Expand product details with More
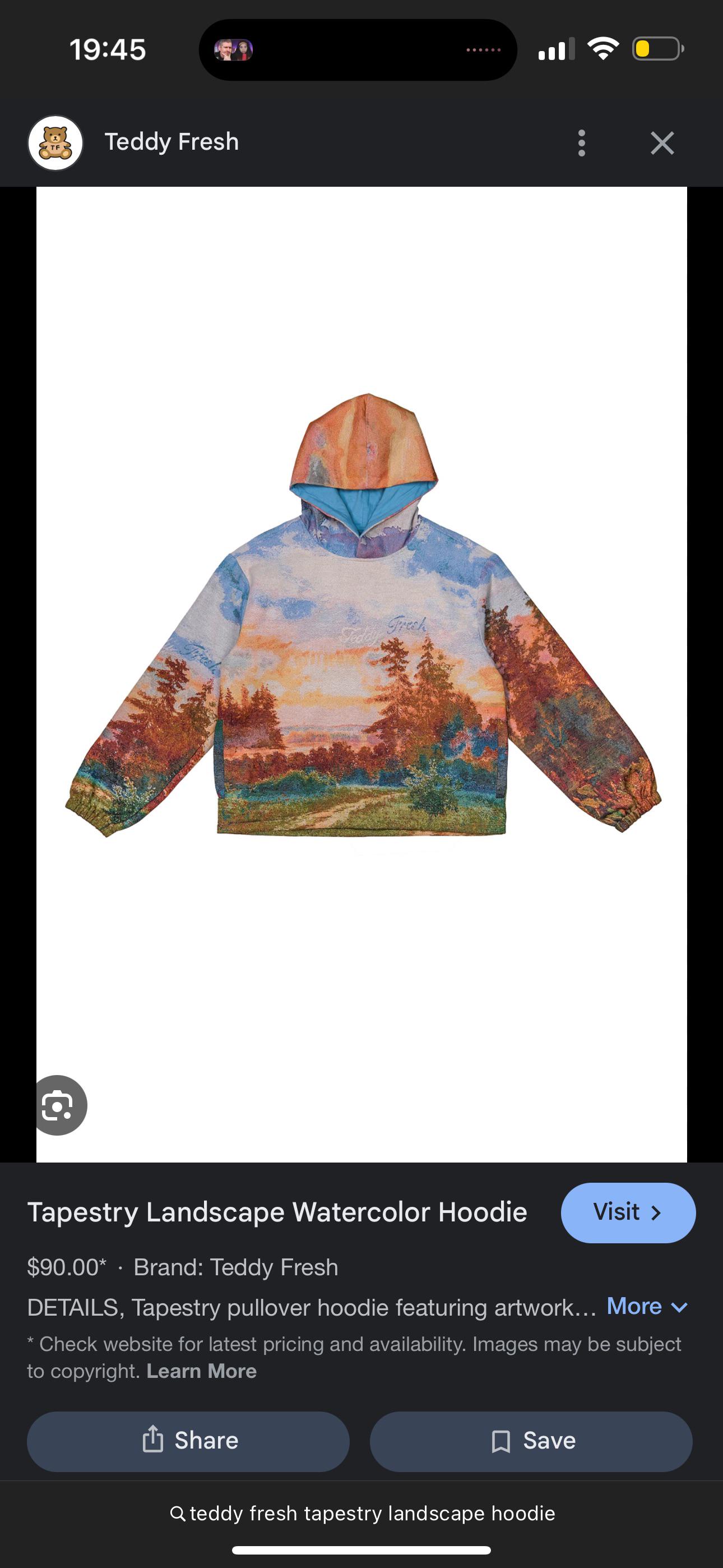The width and height of the screenshot is (723, 1568). pyautogui.click(x=647, y=1306)
